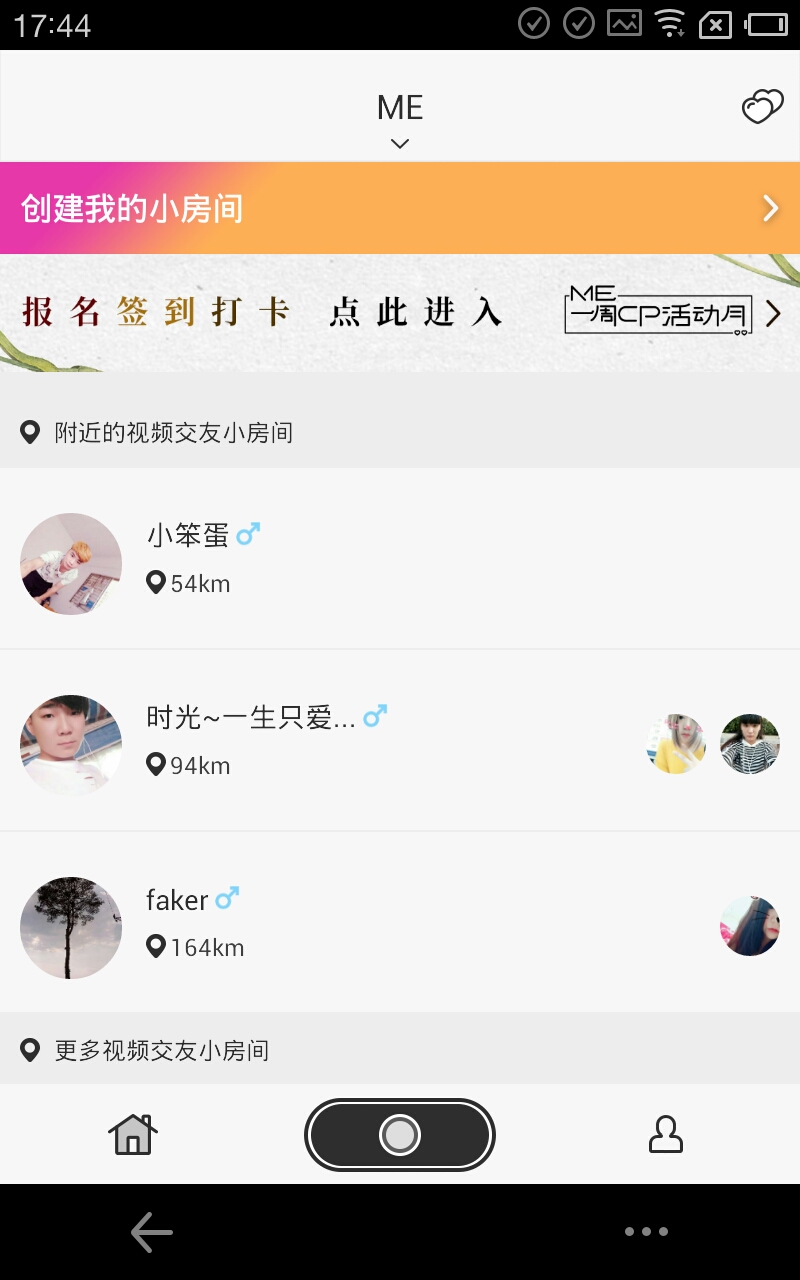This screenshot has width=800, height=1280.
Task: Open system overflow dots menu
Action: [646, 1232]
